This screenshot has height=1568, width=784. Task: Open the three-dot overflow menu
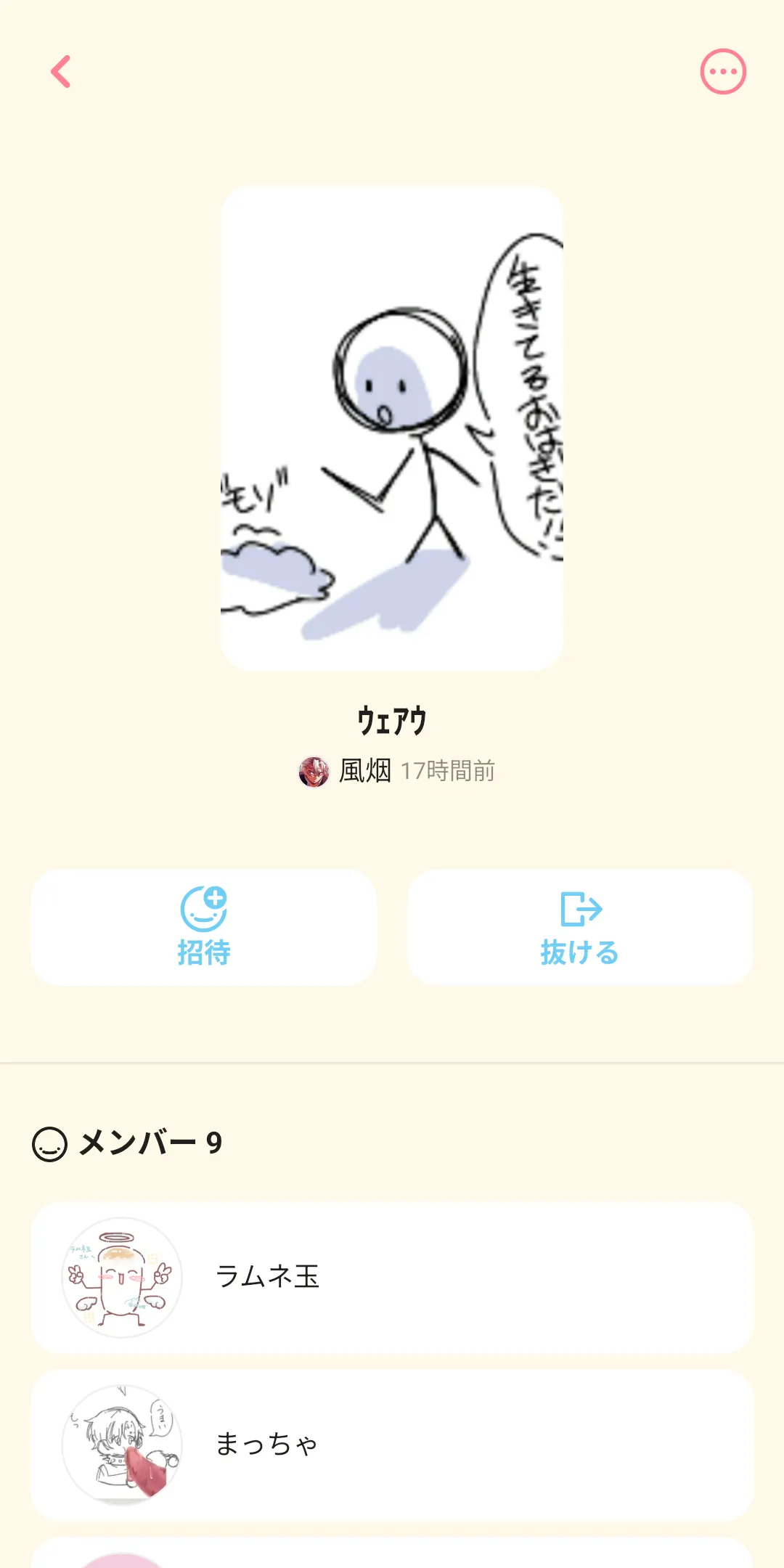click(x=722, y=72)
